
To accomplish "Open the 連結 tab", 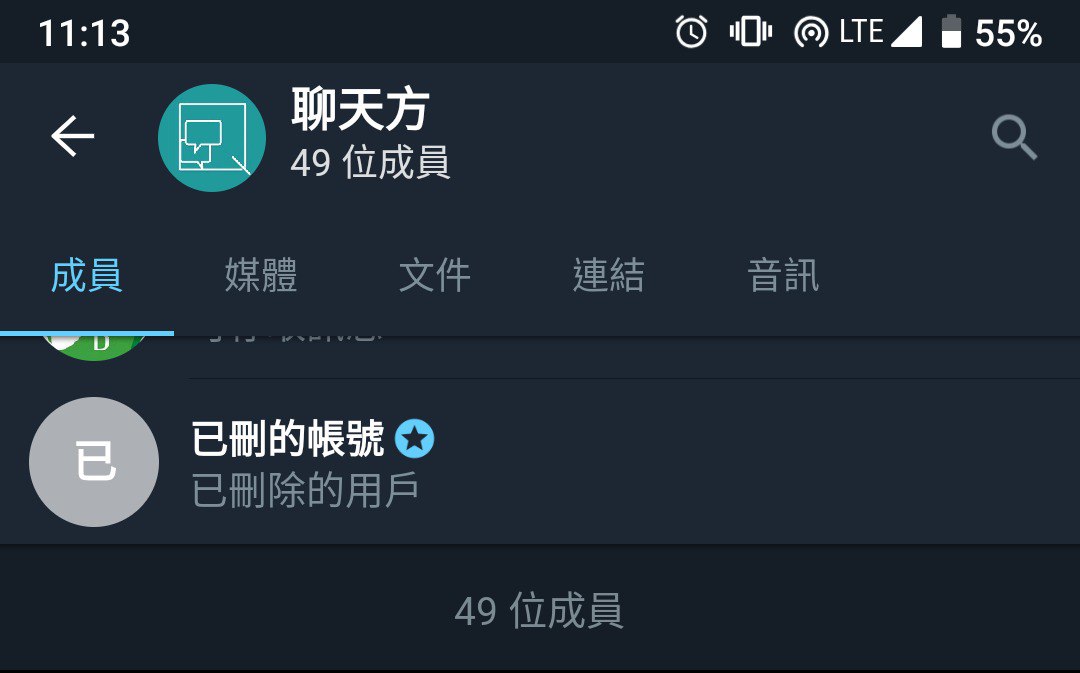I will coord(608,276).
